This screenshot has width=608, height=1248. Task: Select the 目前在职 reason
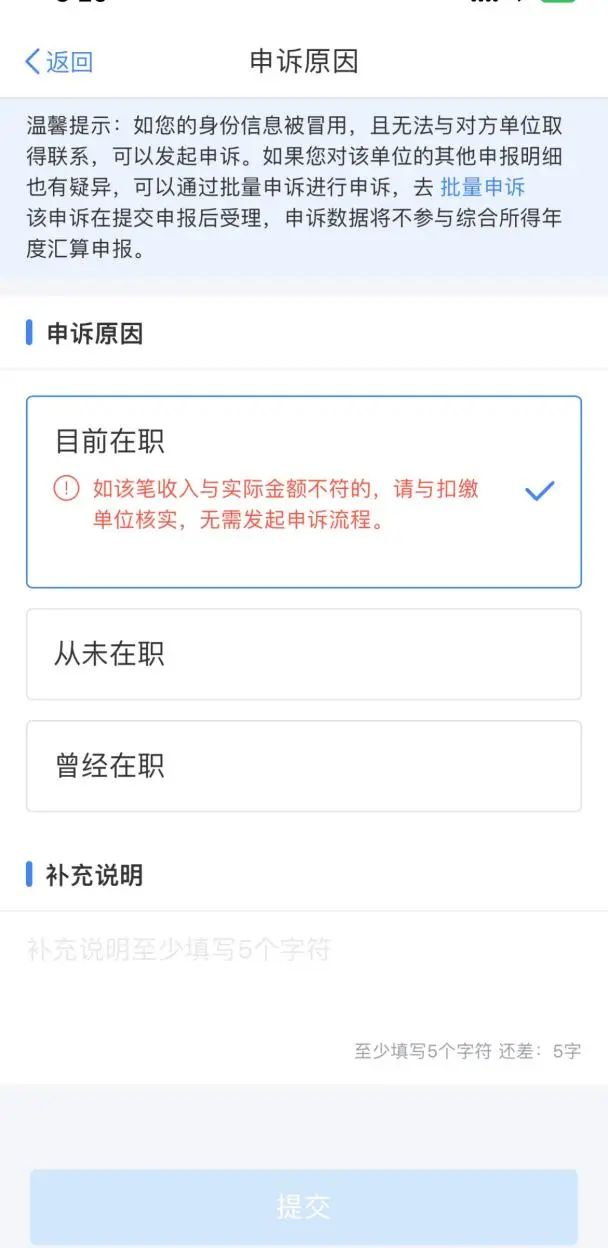click(x=303, y=491)
